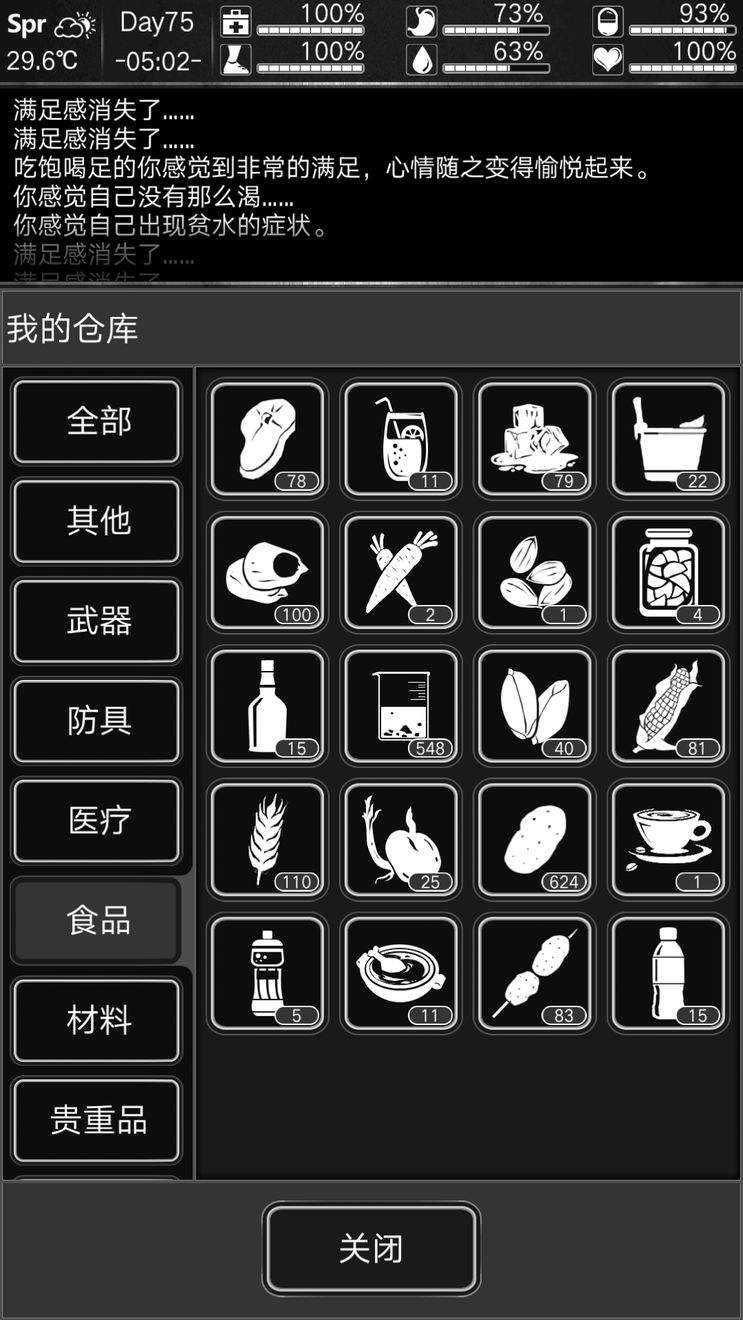The width and height of the screenshot is (743, 1320).
Task: Click the wheat item with 110 count
Action: tap(267, 840)
